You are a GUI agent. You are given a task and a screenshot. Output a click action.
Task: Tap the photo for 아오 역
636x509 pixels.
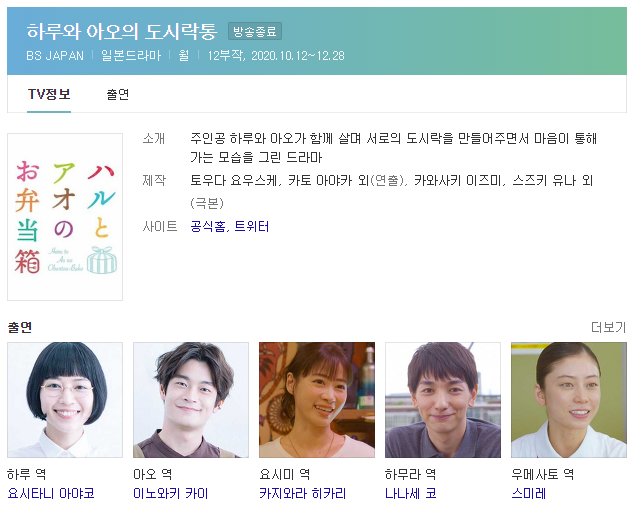tap(191, 400)
